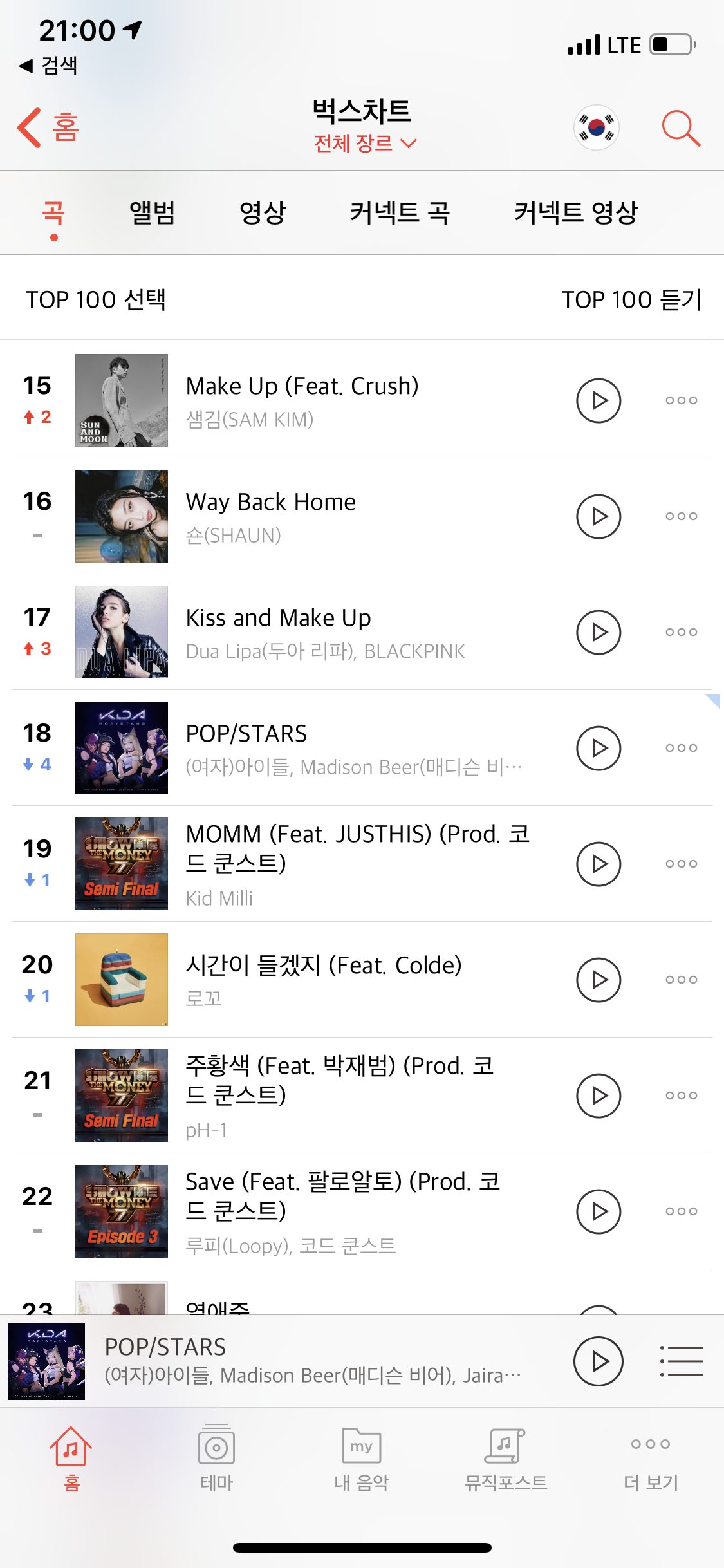
Task: Open more options for Way Back Home
Action: point(681,516)
